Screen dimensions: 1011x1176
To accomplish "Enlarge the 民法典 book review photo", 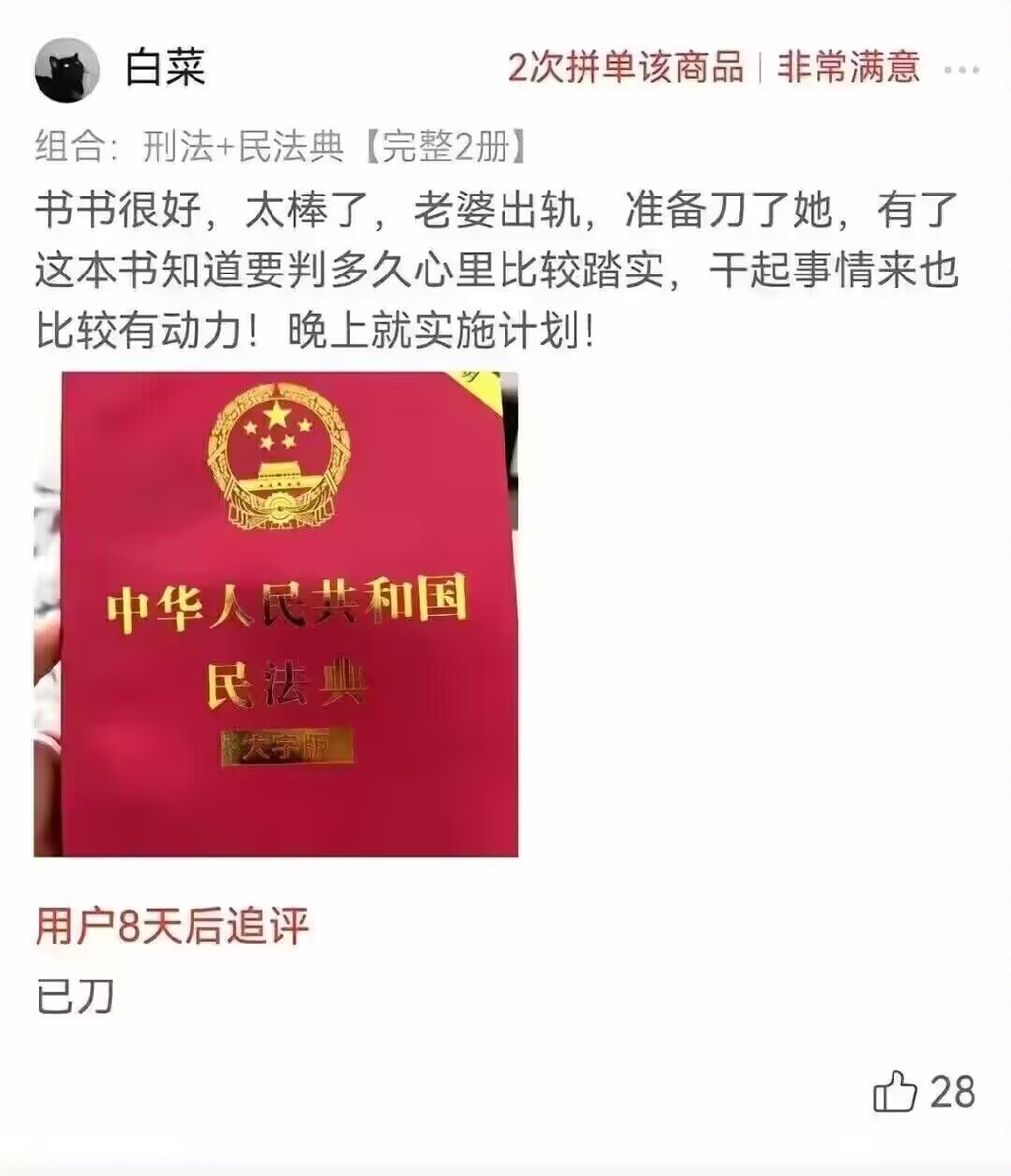I will [276, 613].
